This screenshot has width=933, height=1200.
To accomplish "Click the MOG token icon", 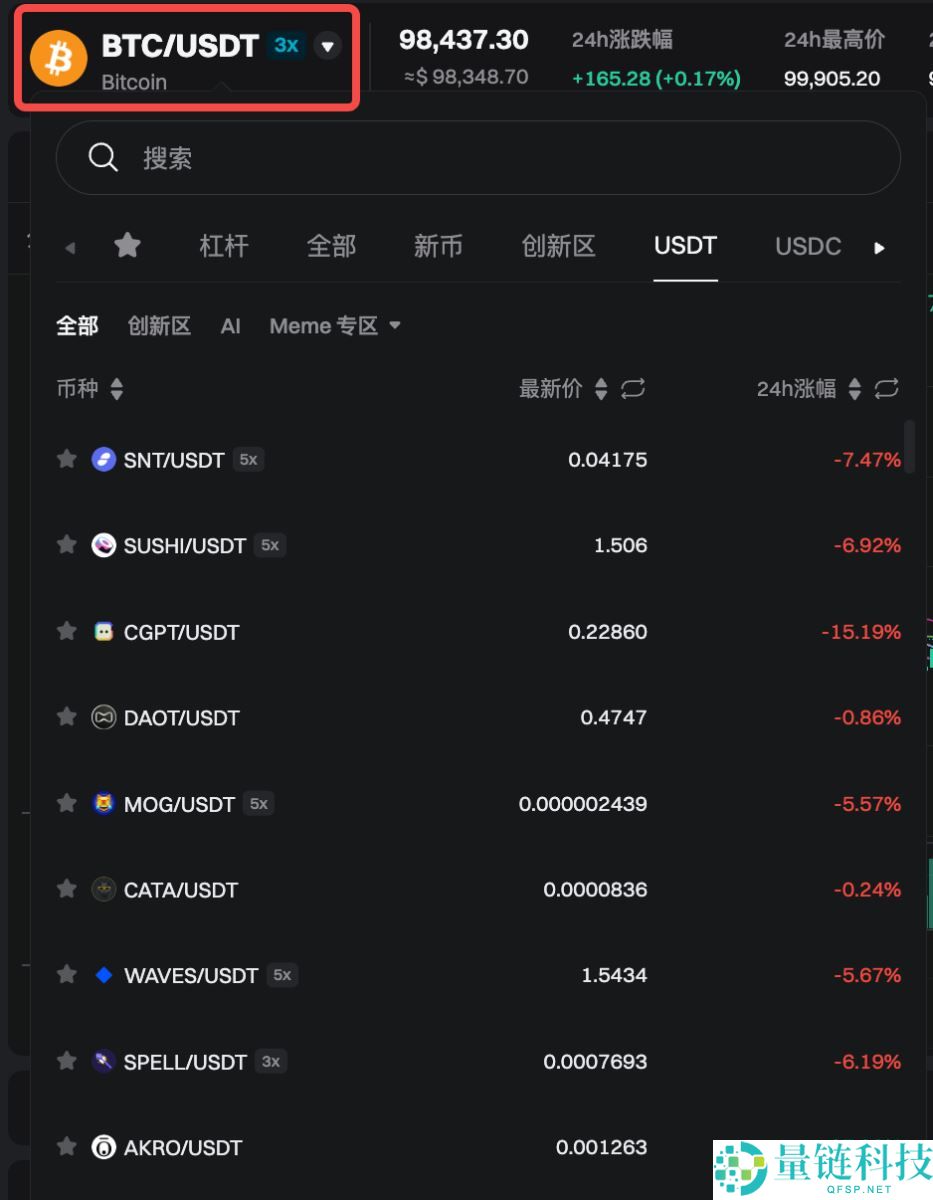I will click(103, 803).
